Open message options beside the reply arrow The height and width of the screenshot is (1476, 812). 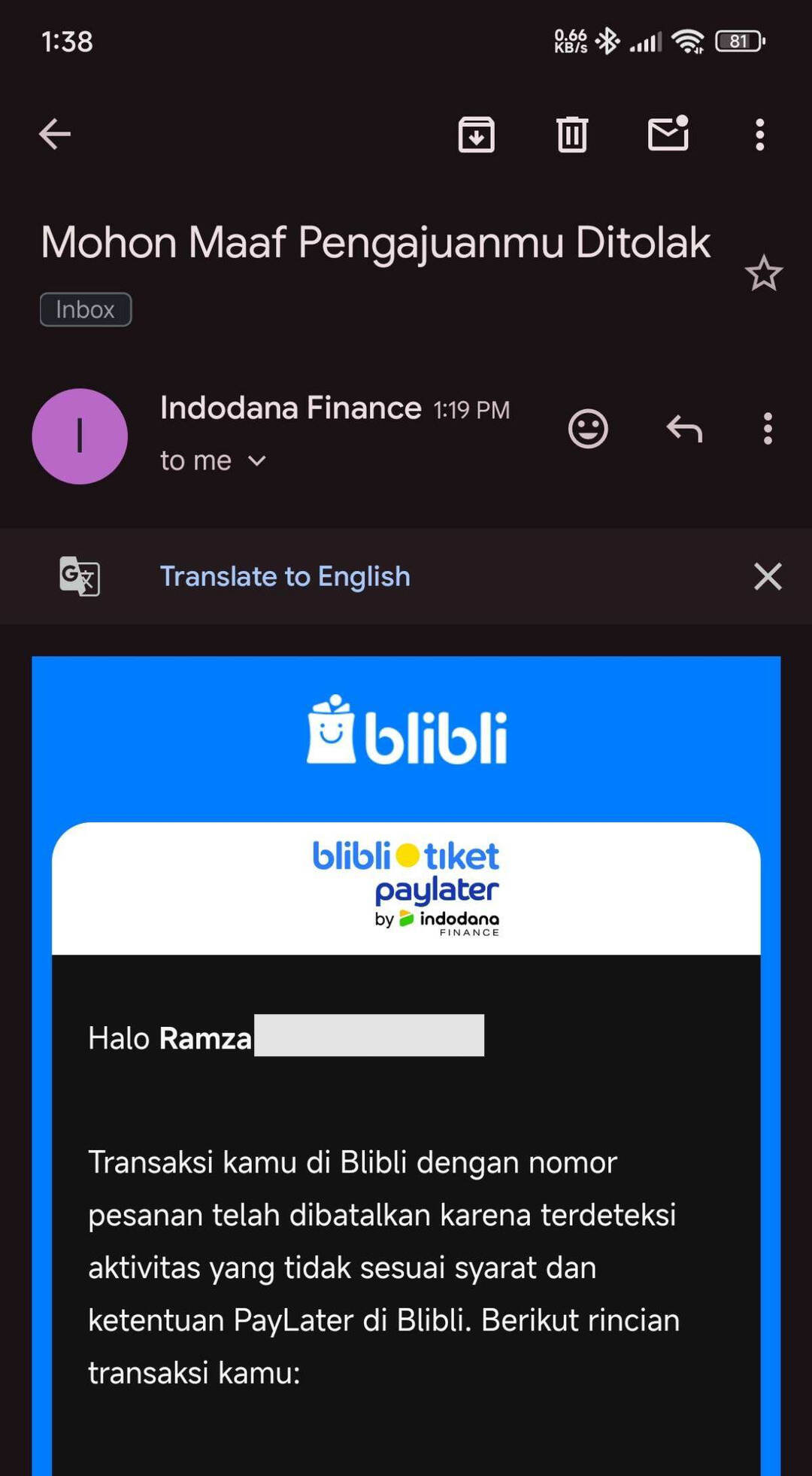tap(768, 429)
